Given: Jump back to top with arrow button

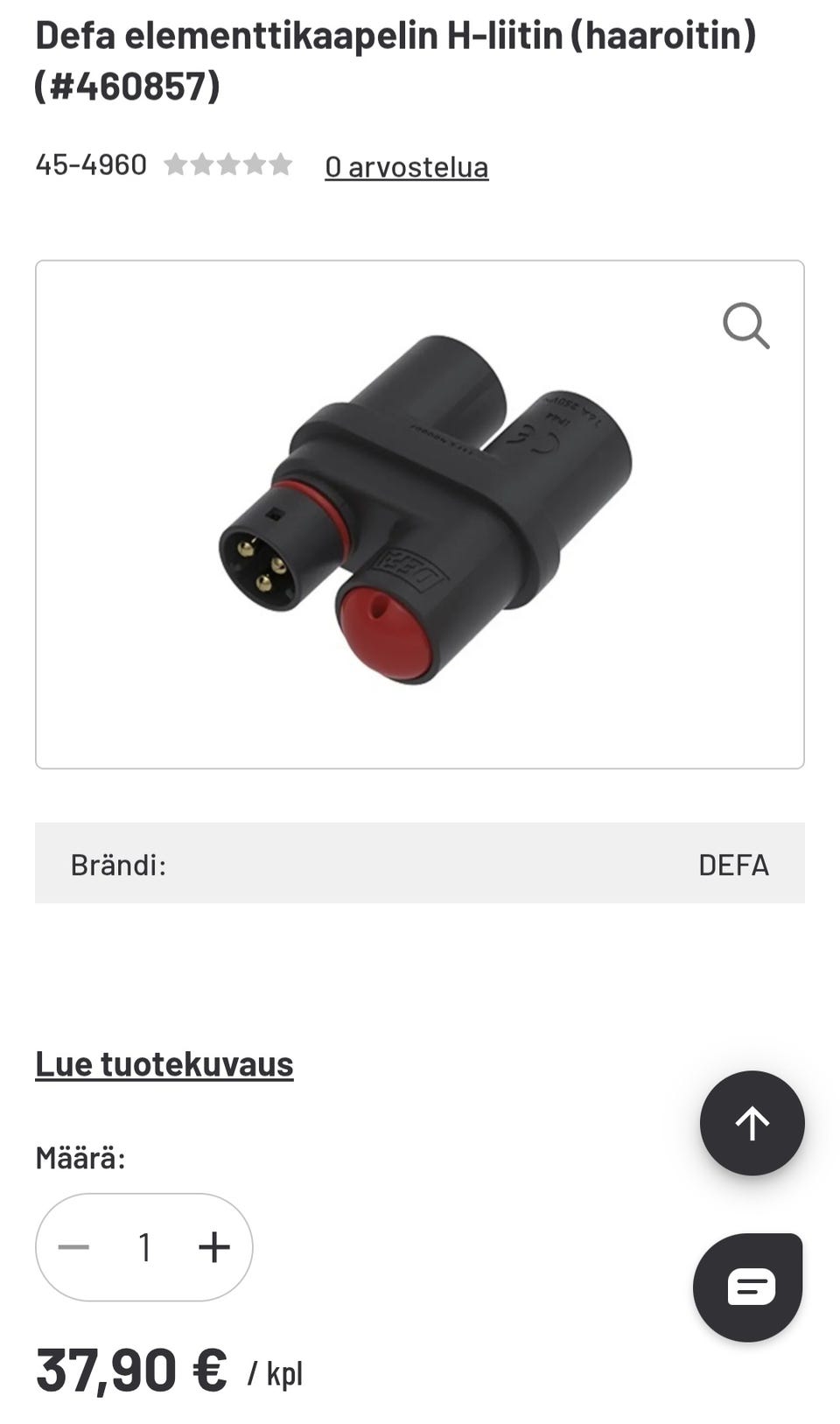Looking at the screenshot, I should (x=752, y=1123).
